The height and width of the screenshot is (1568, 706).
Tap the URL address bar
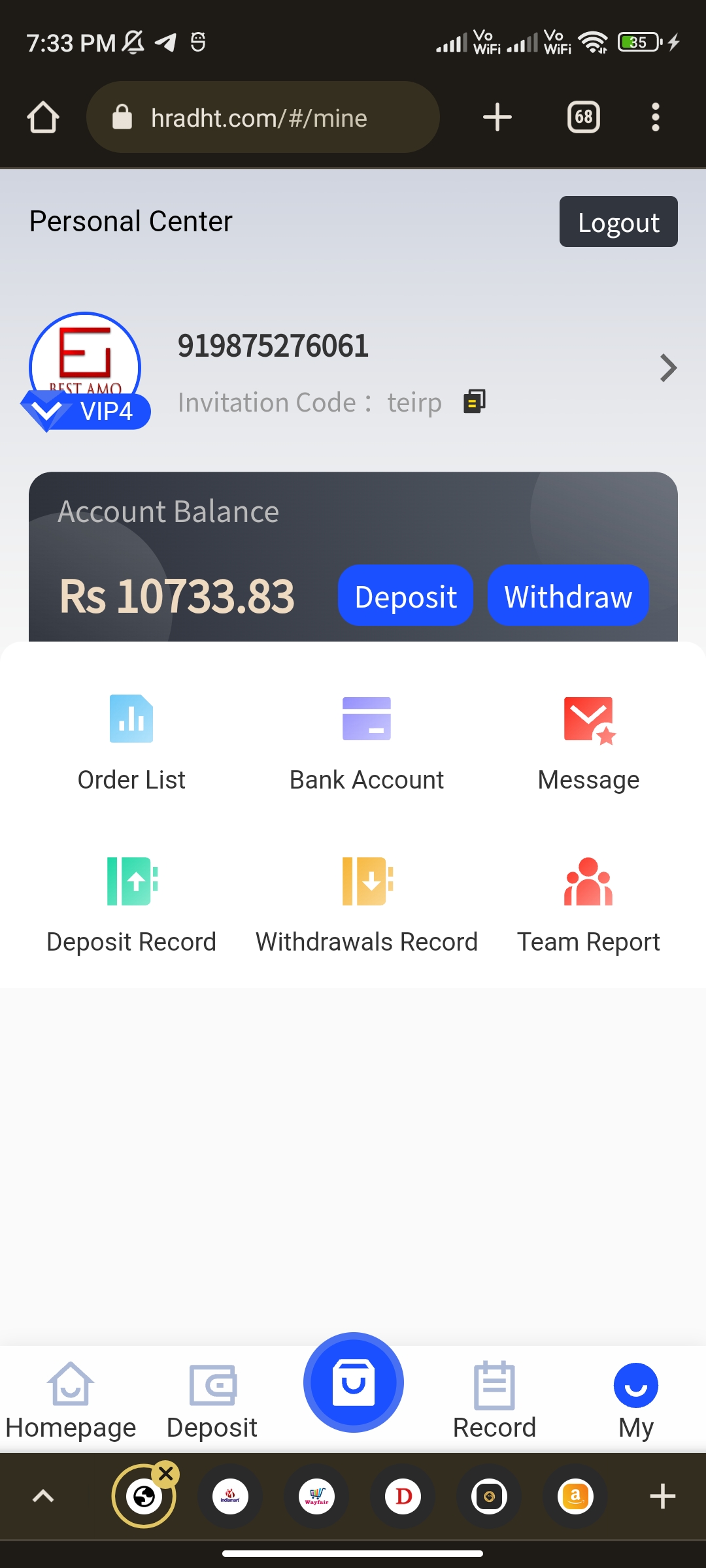(263, 118)
